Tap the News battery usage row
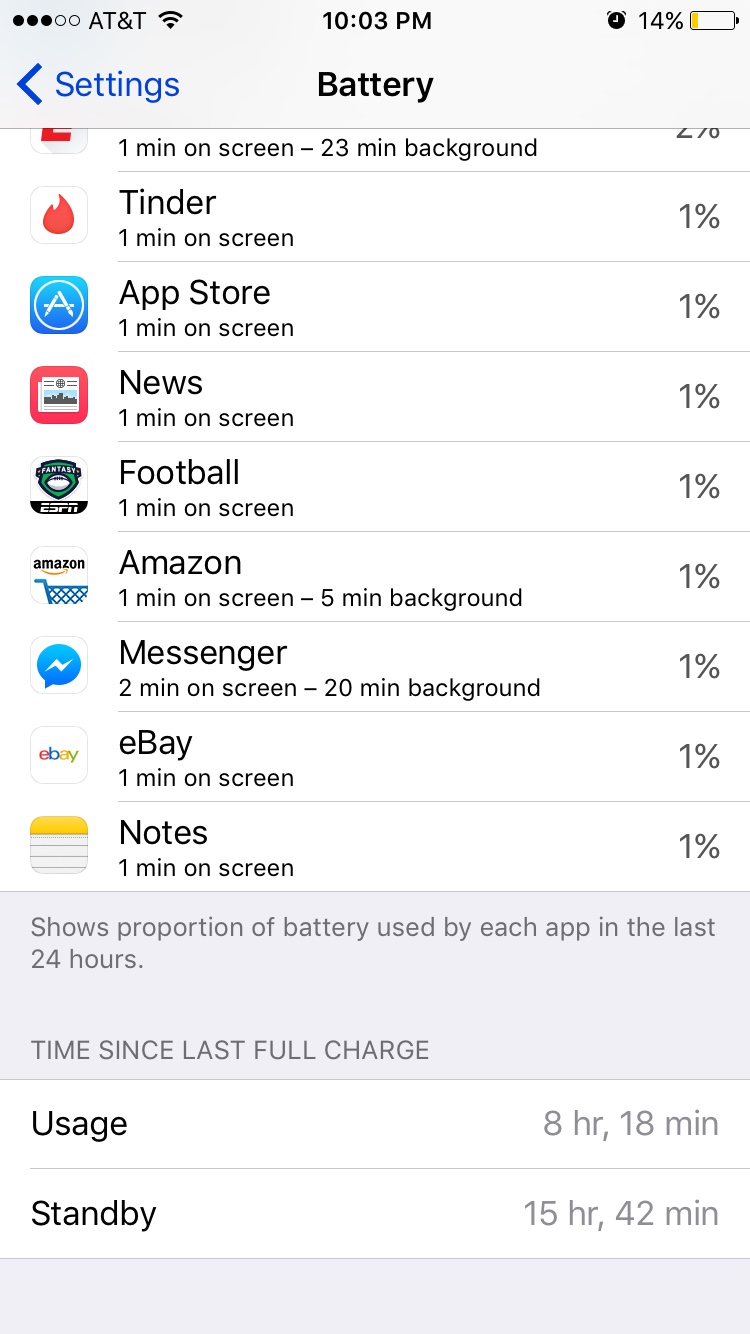750x1334 pixels. click(375, 397)
